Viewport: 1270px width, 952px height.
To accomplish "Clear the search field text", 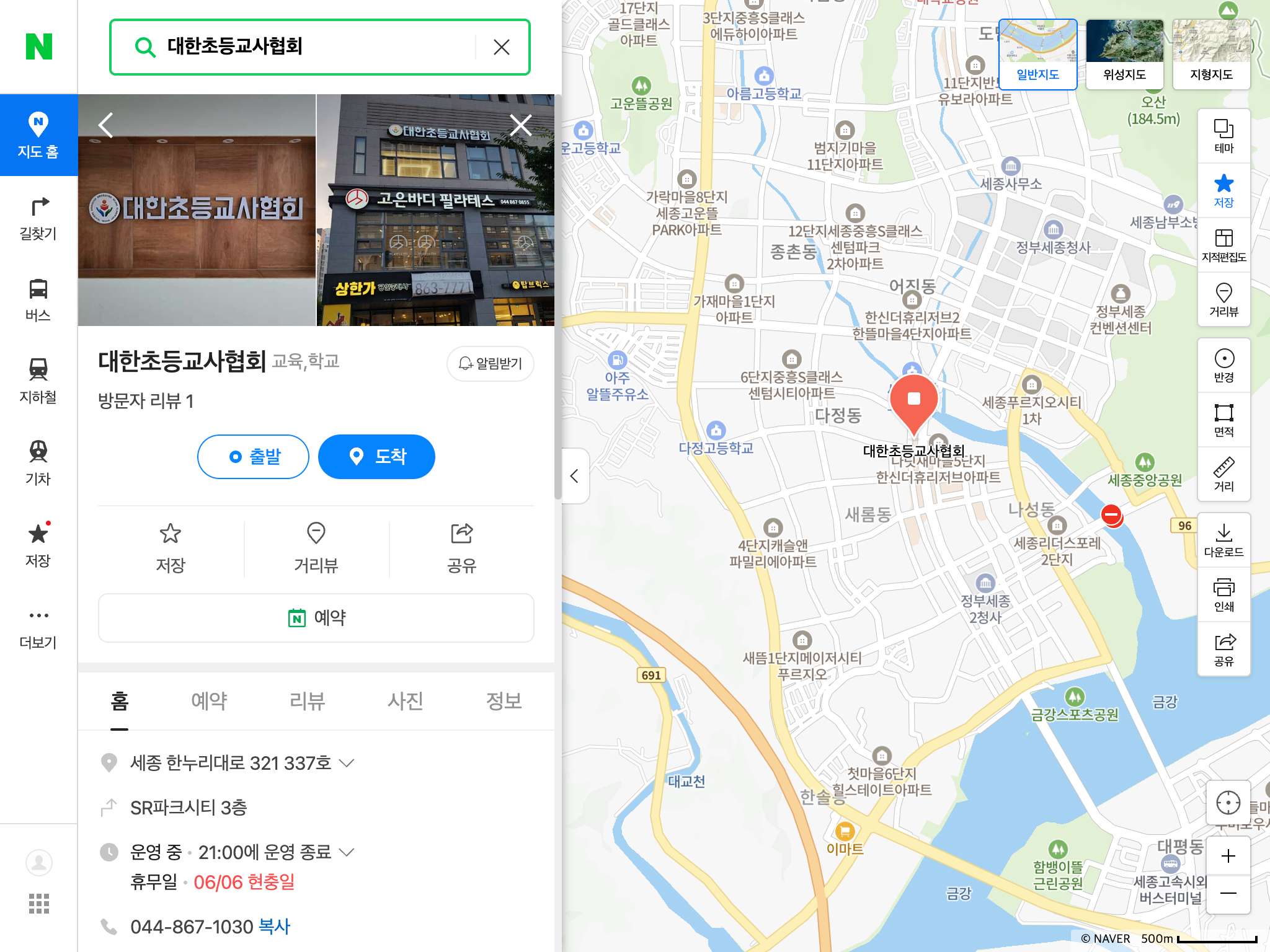I will 501,47.
